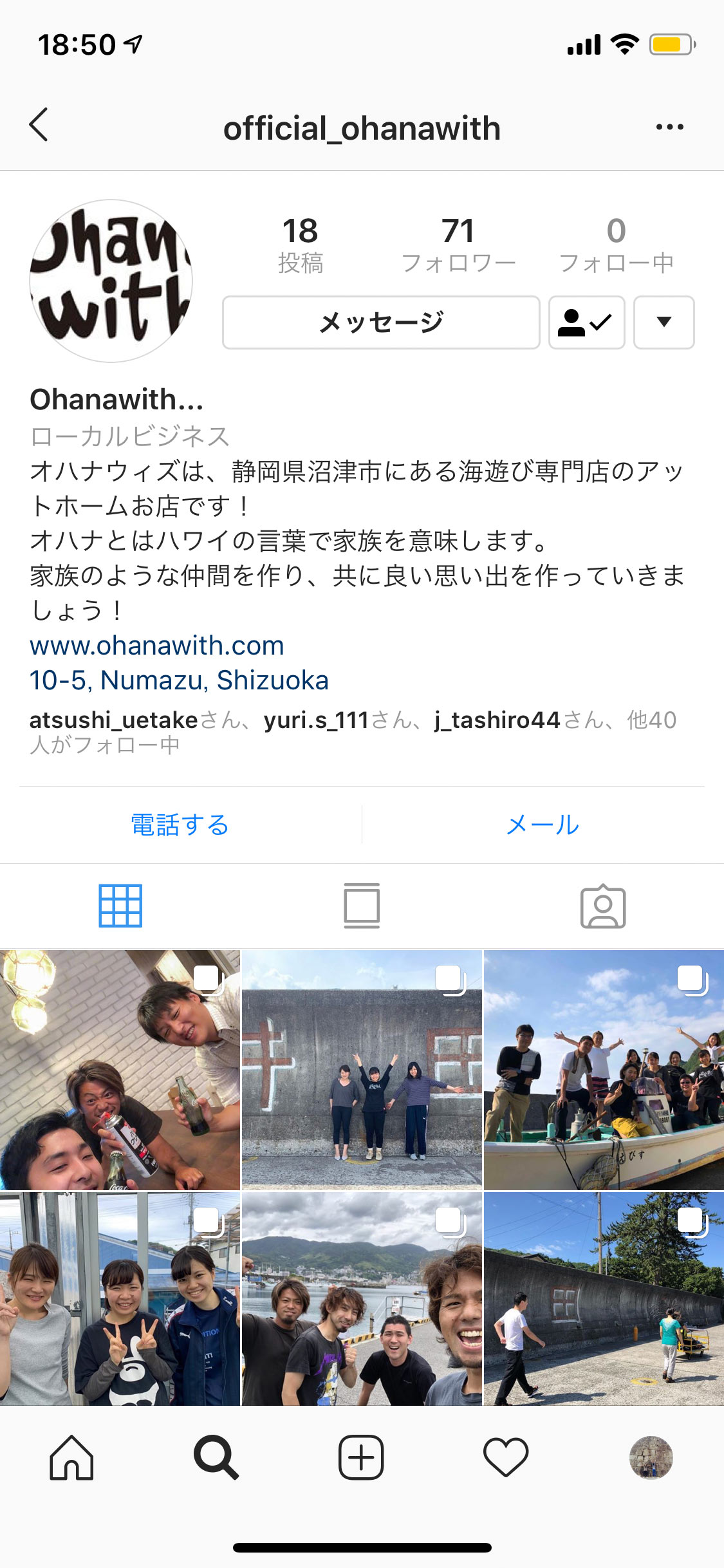Go back with the top-left arrow

(x=39, y=125)
